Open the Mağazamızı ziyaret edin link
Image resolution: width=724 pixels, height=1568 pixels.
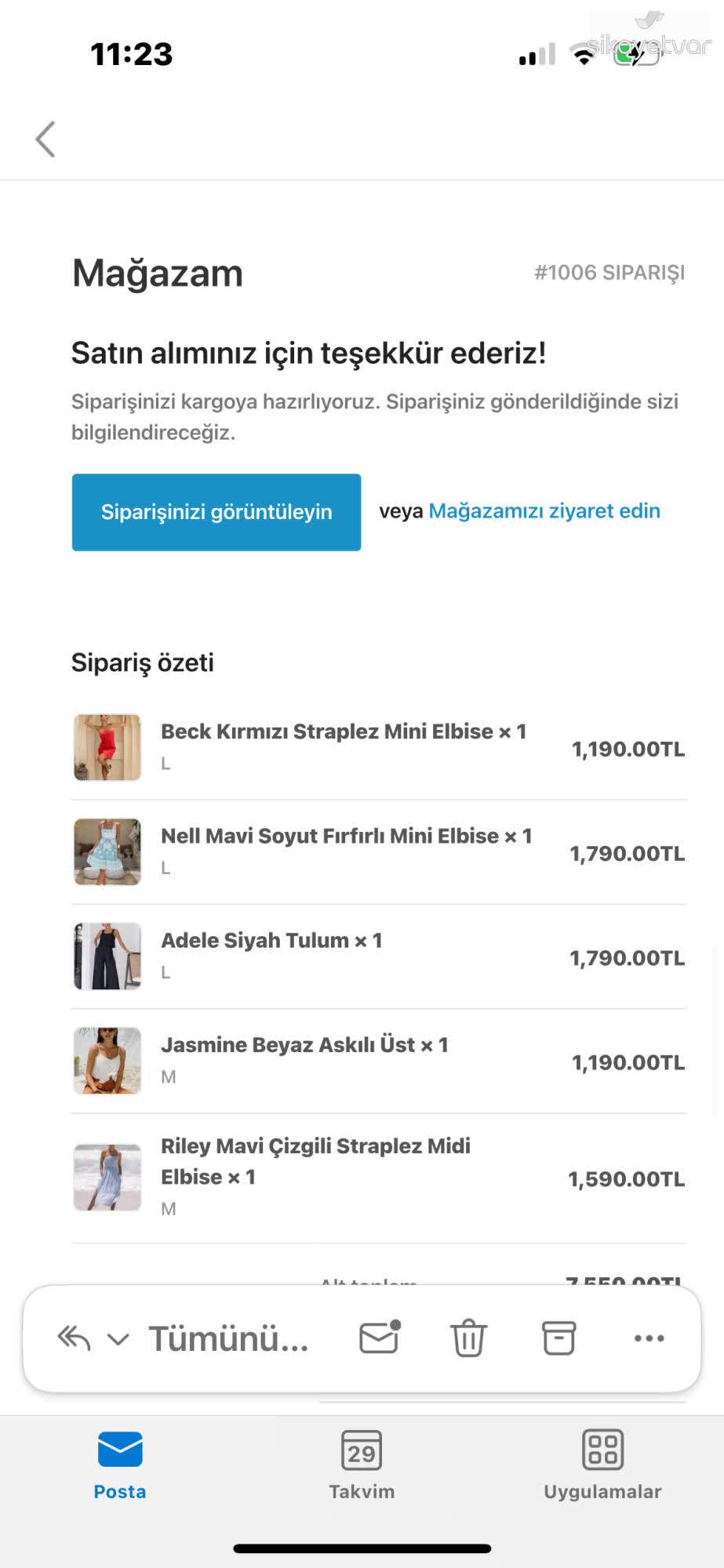pyautogui.click(x=544, y=511)
